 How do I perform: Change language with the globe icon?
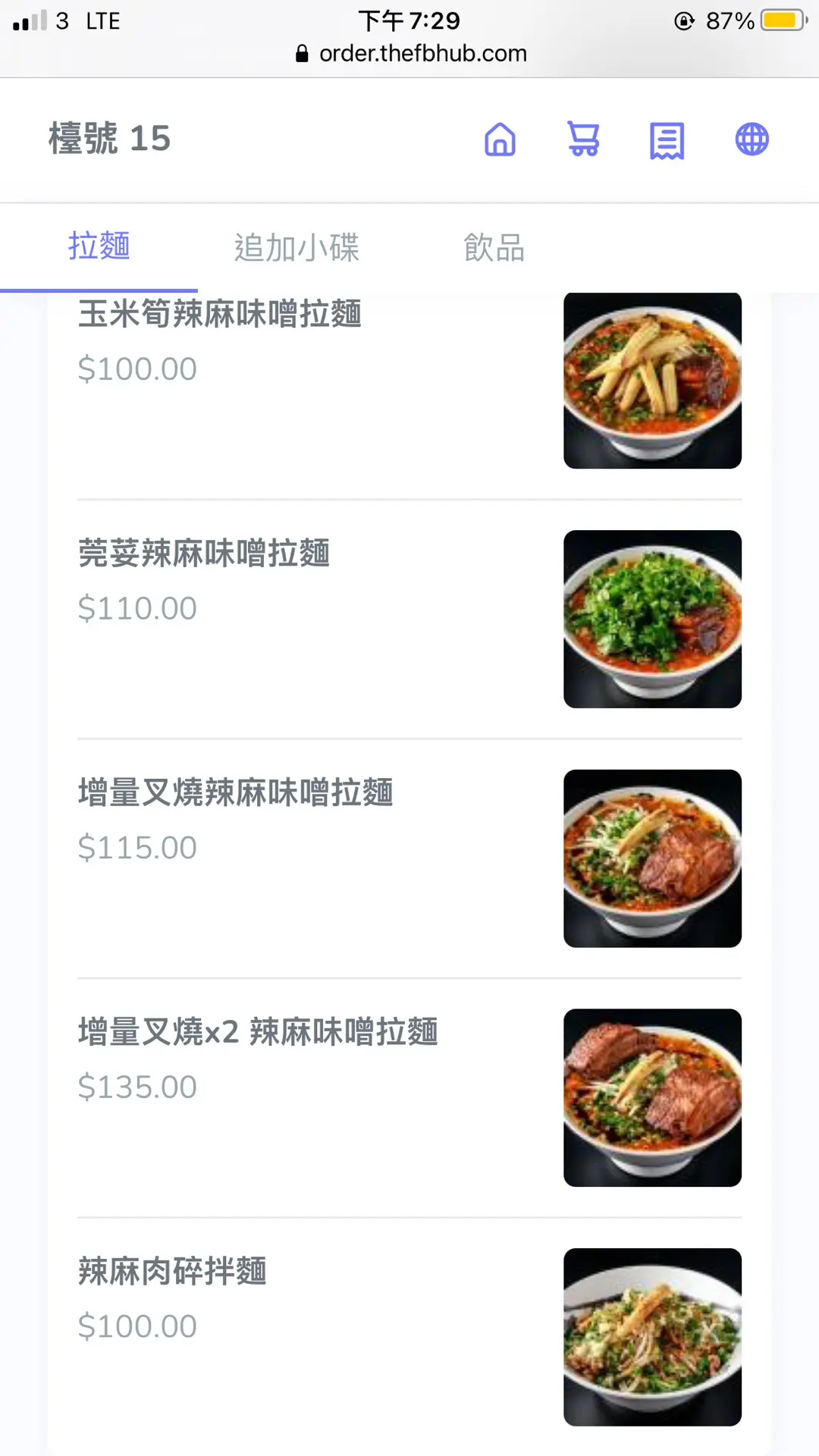coord(752,140)
